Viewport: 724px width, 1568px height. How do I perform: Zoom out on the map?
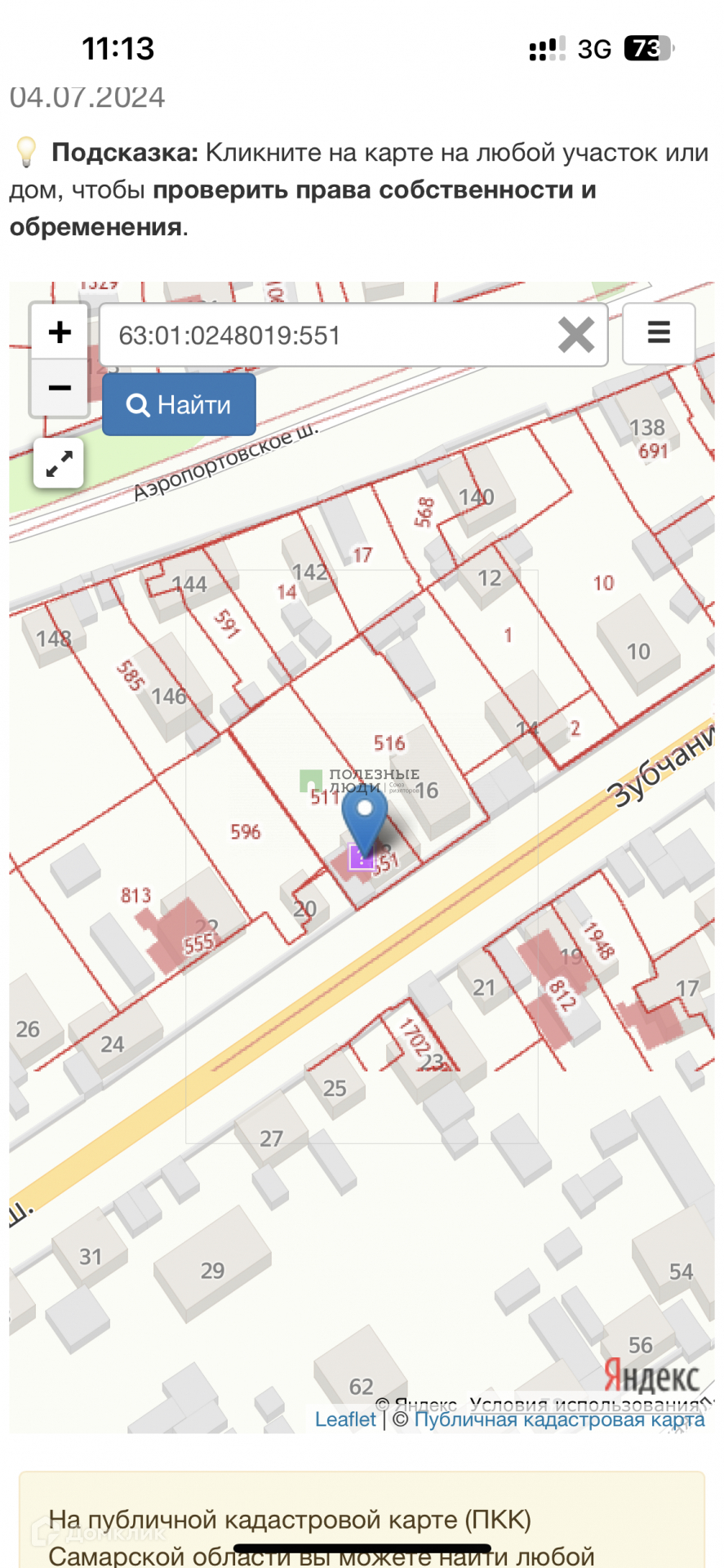click(x=60, y=388)
